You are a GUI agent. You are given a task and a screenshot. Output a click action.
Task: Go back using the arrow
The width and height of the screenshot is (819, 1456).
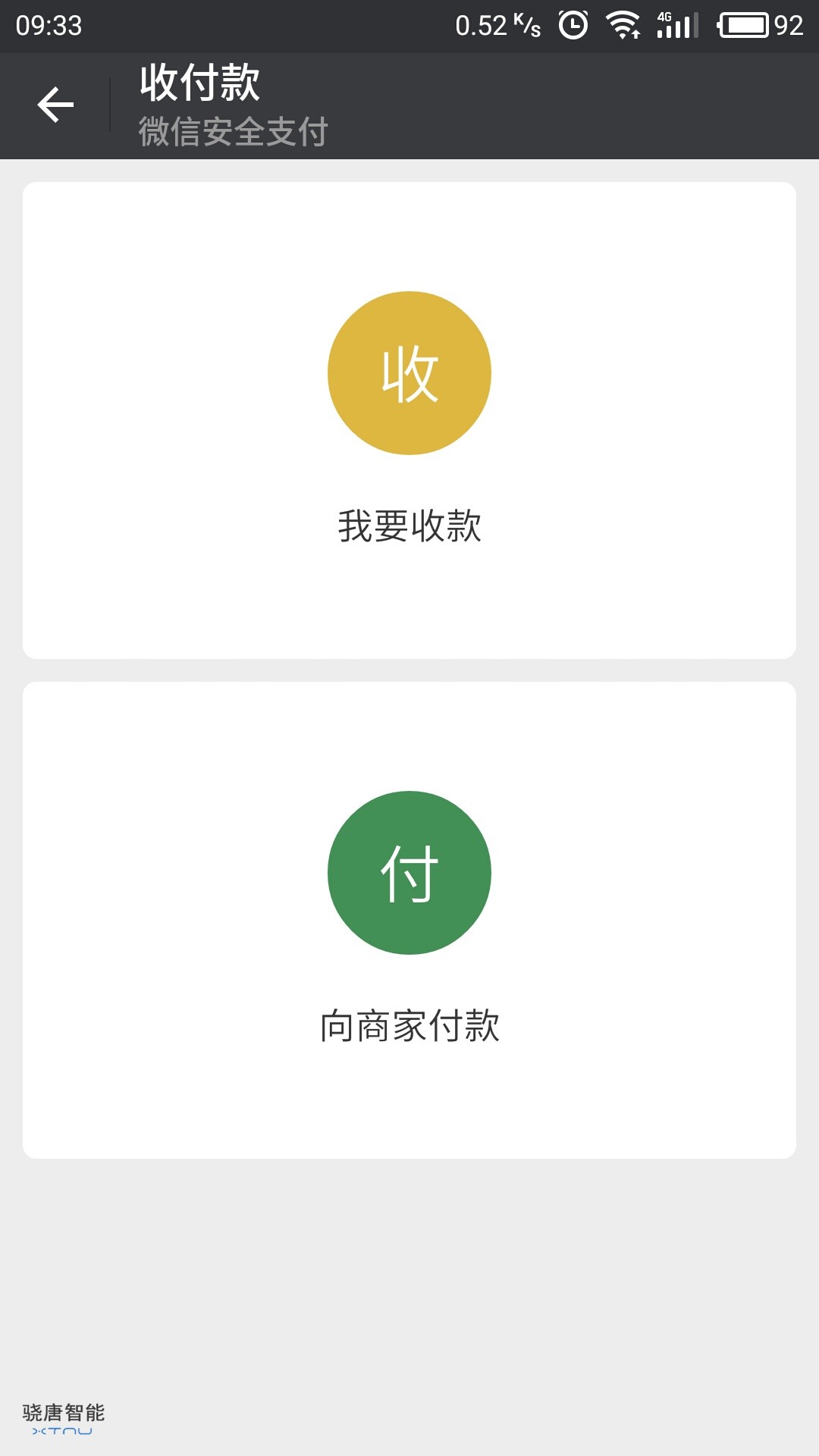click(x=55, y=105)
